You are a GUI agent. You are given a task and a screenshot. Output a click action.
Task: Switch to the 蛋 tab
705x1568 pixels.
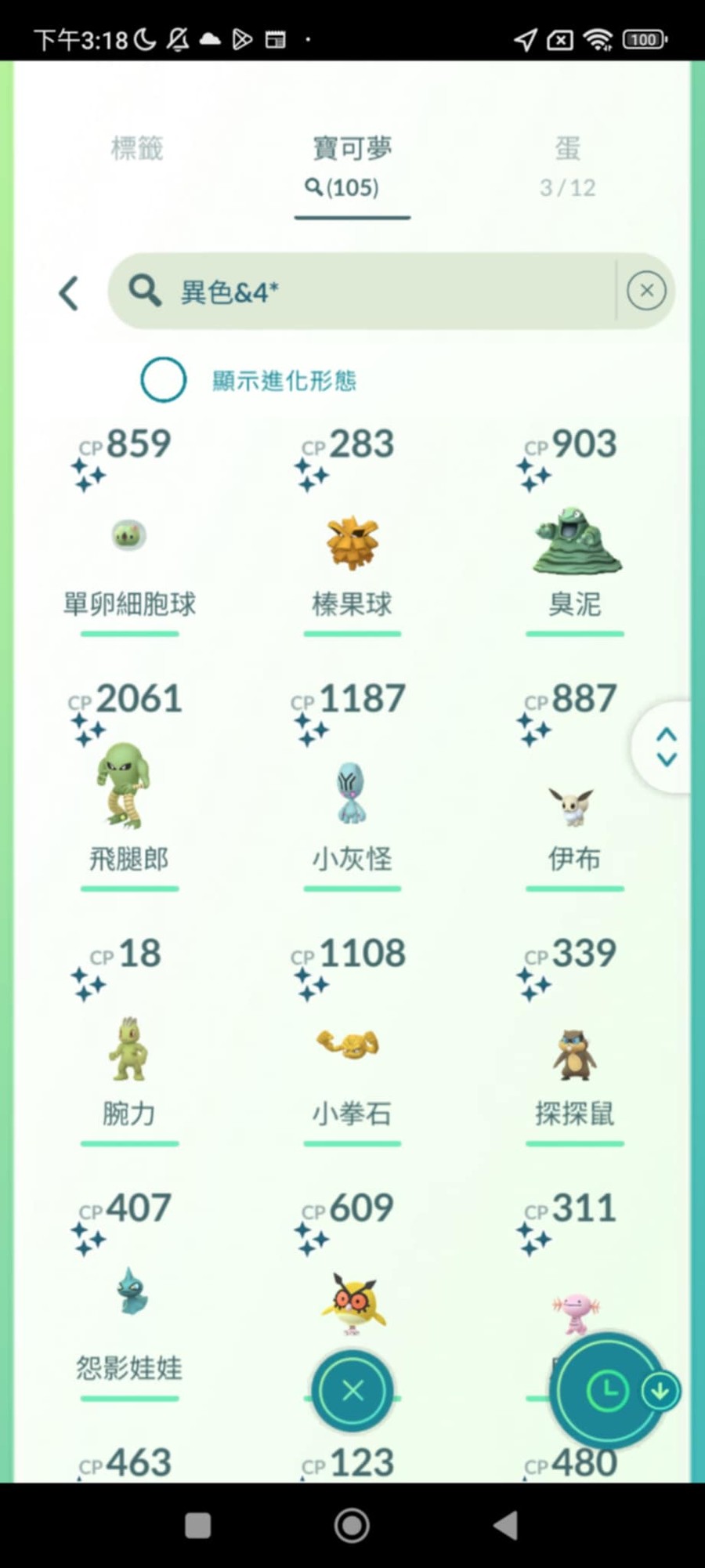pos(567,165)
